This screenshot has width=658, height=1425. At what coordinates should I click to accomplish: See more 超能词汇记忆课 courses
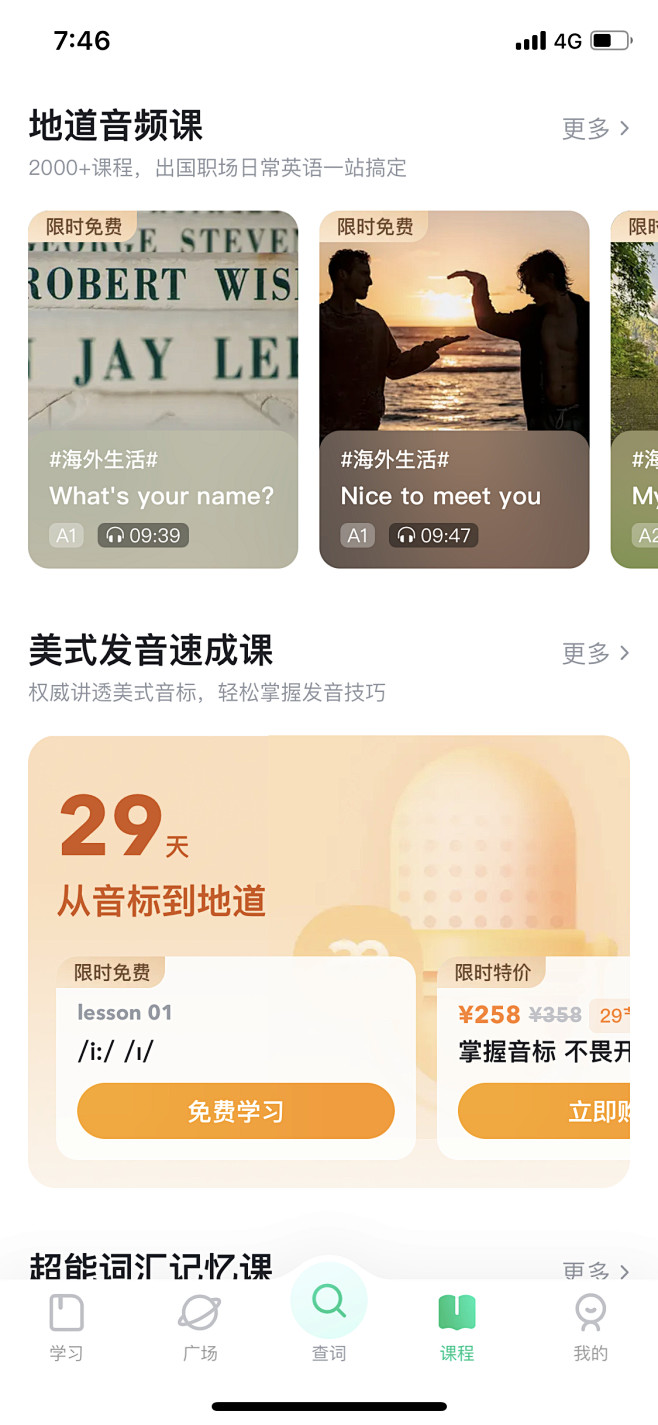click(595, 1270)
